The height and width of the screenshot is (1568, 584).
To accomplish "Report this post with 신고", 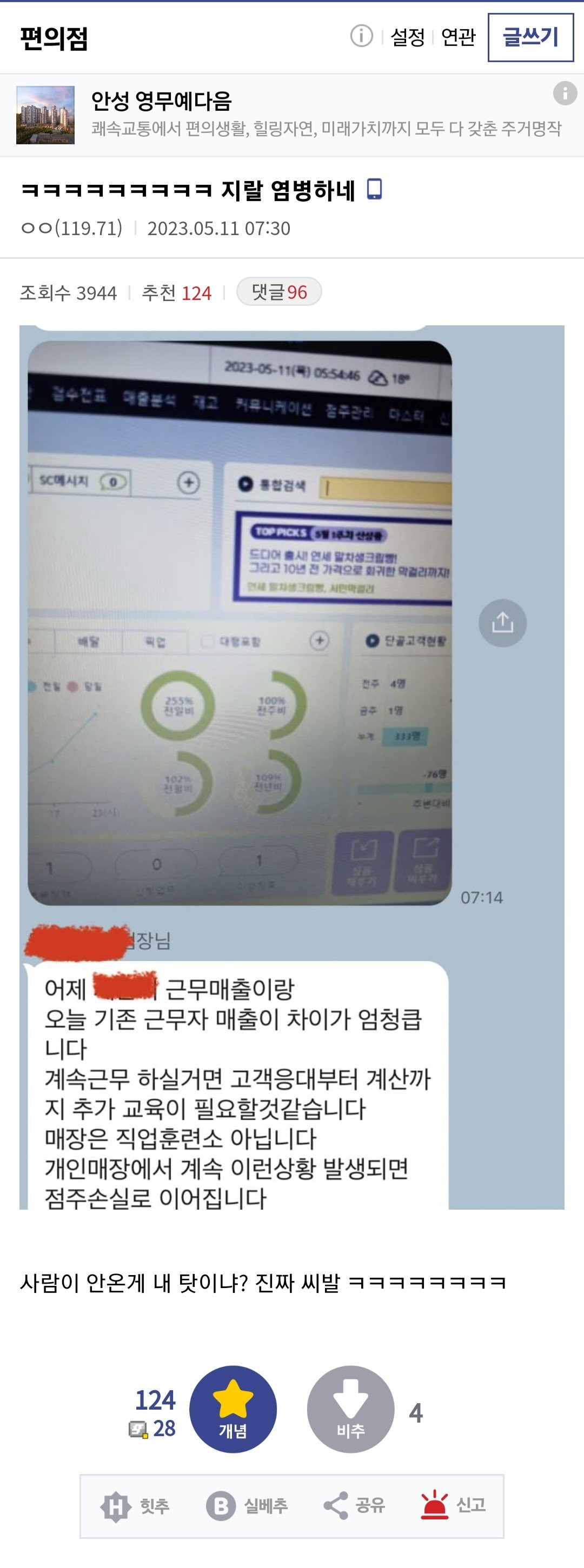I will tap(453, 1506).
